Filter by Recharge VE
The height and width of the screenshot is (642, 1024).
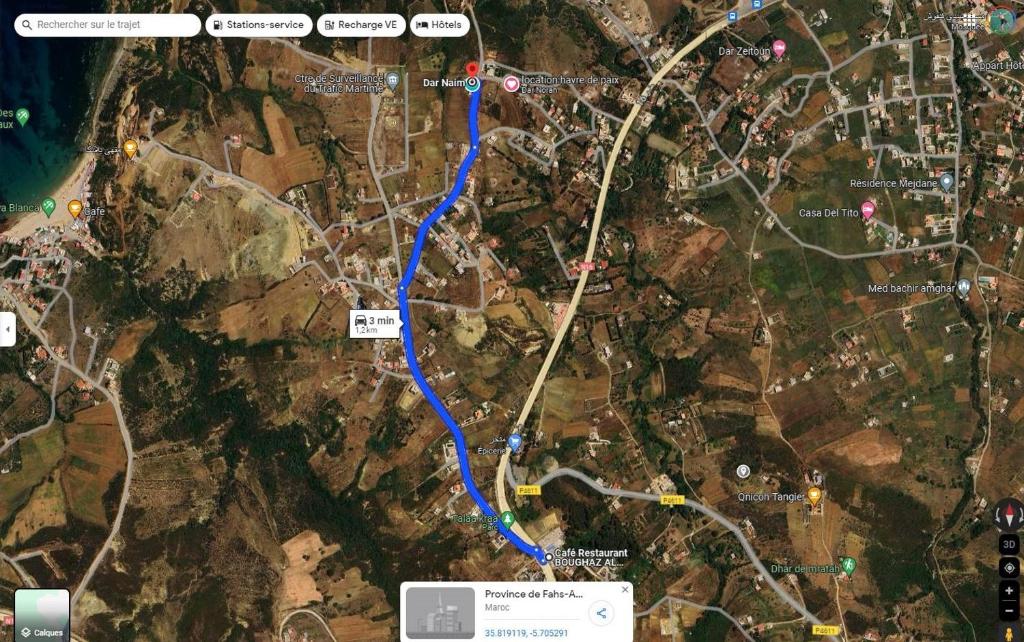(361, 25)
